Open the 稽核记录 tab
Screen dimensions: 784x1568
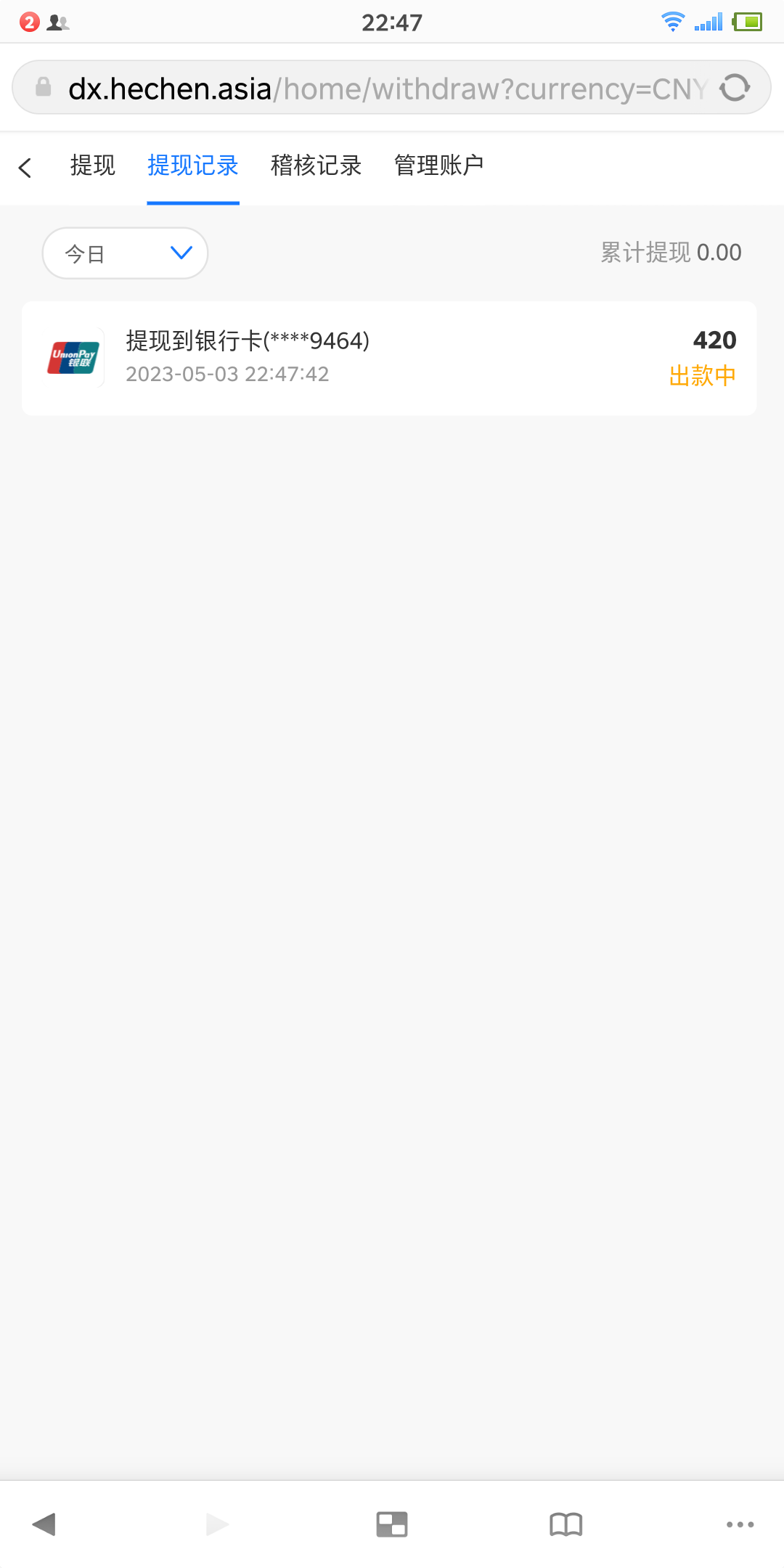coord(316,166)
